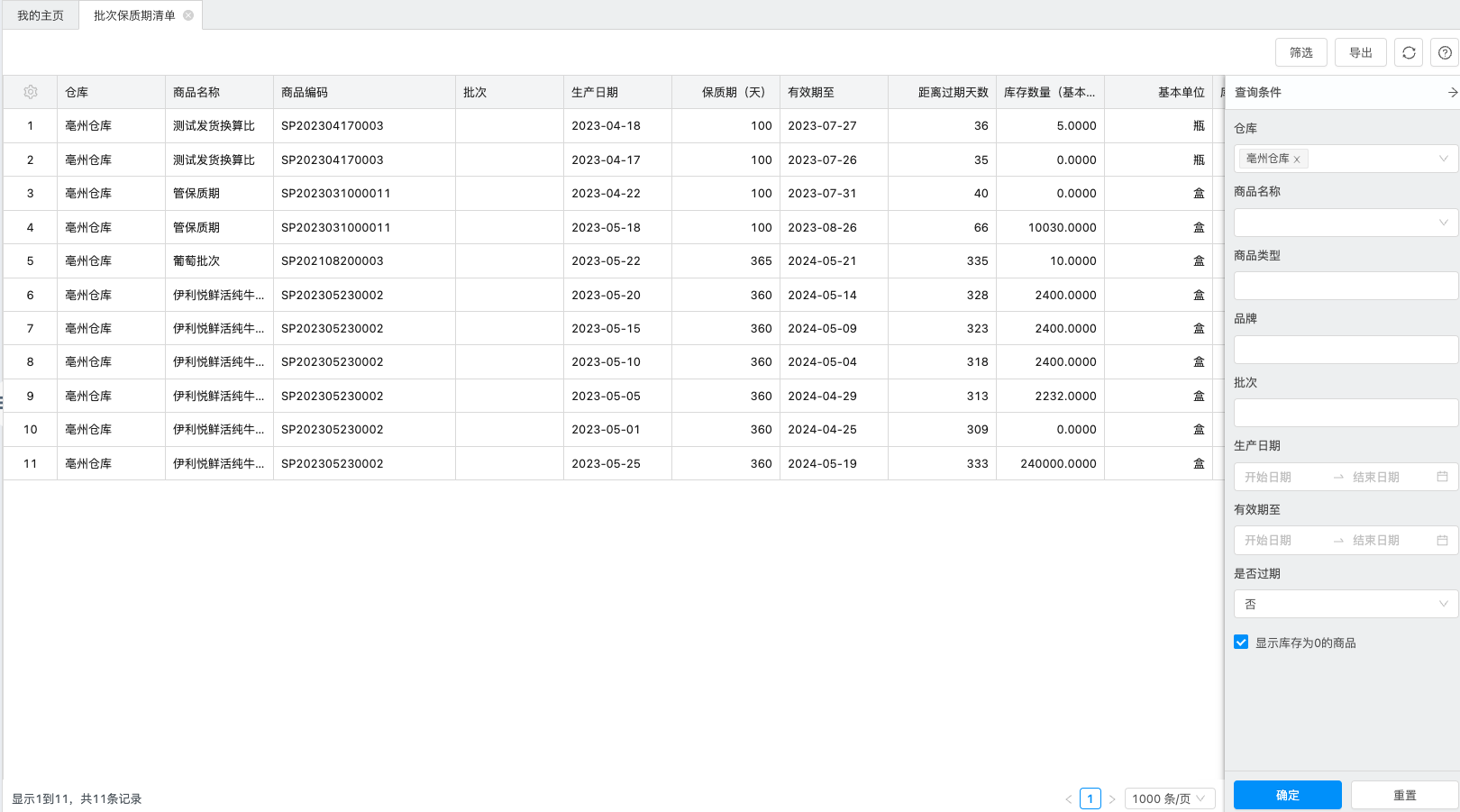
Task: Focus the 品牌 input field
Action: pyautogui.click(x=1345, y=350)
